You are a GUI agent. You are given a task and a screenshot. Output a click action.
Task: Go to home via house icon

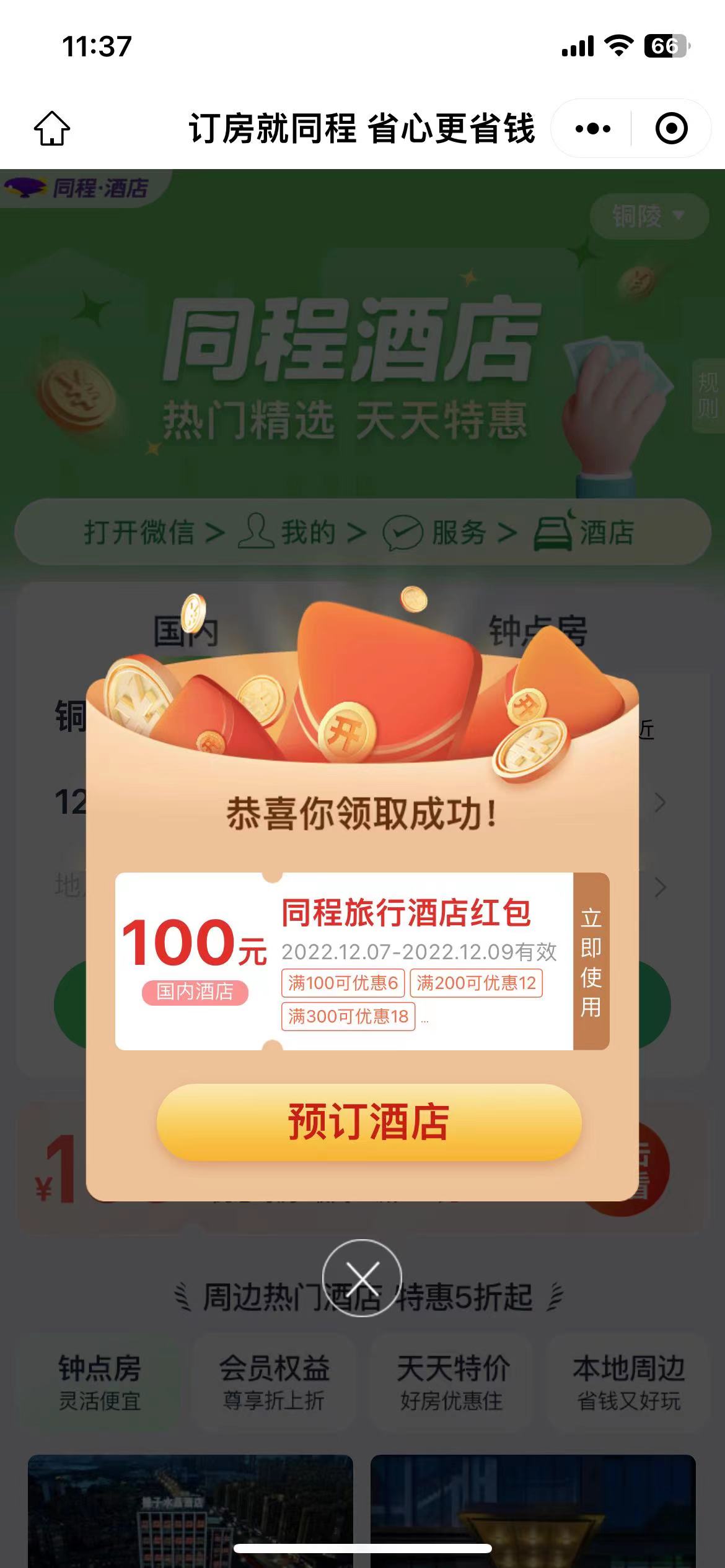coord(52,129)
